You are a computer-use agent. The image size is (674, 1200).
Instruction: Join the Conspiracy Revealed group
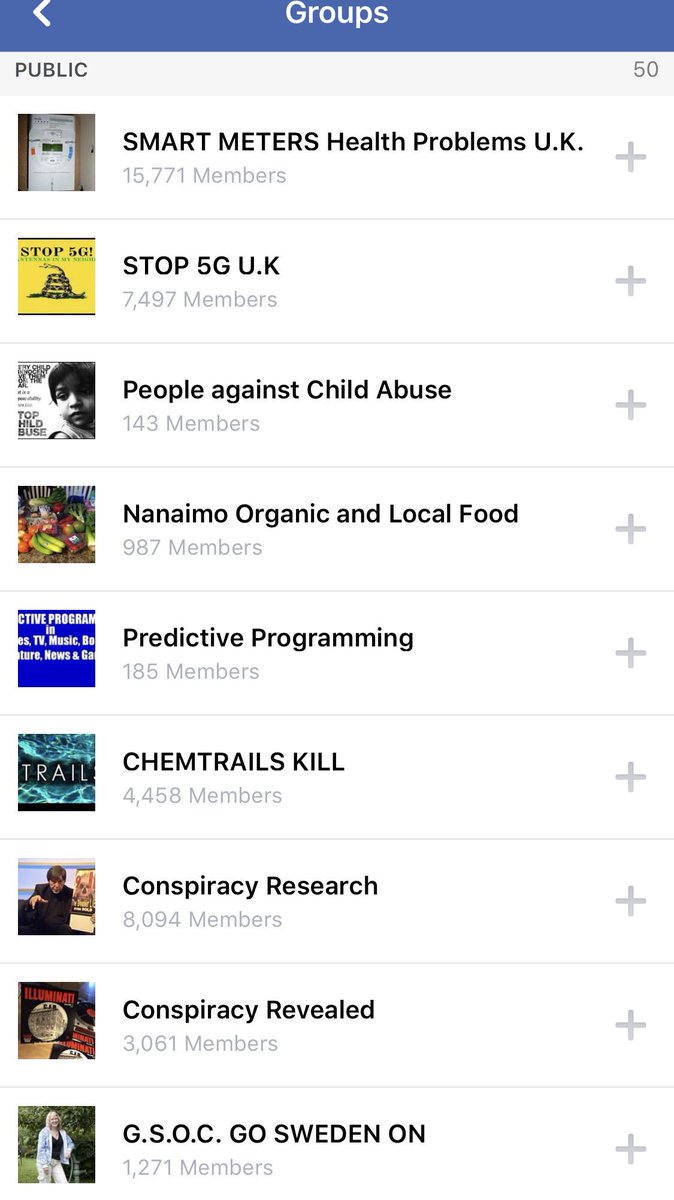click(630, 1025)
